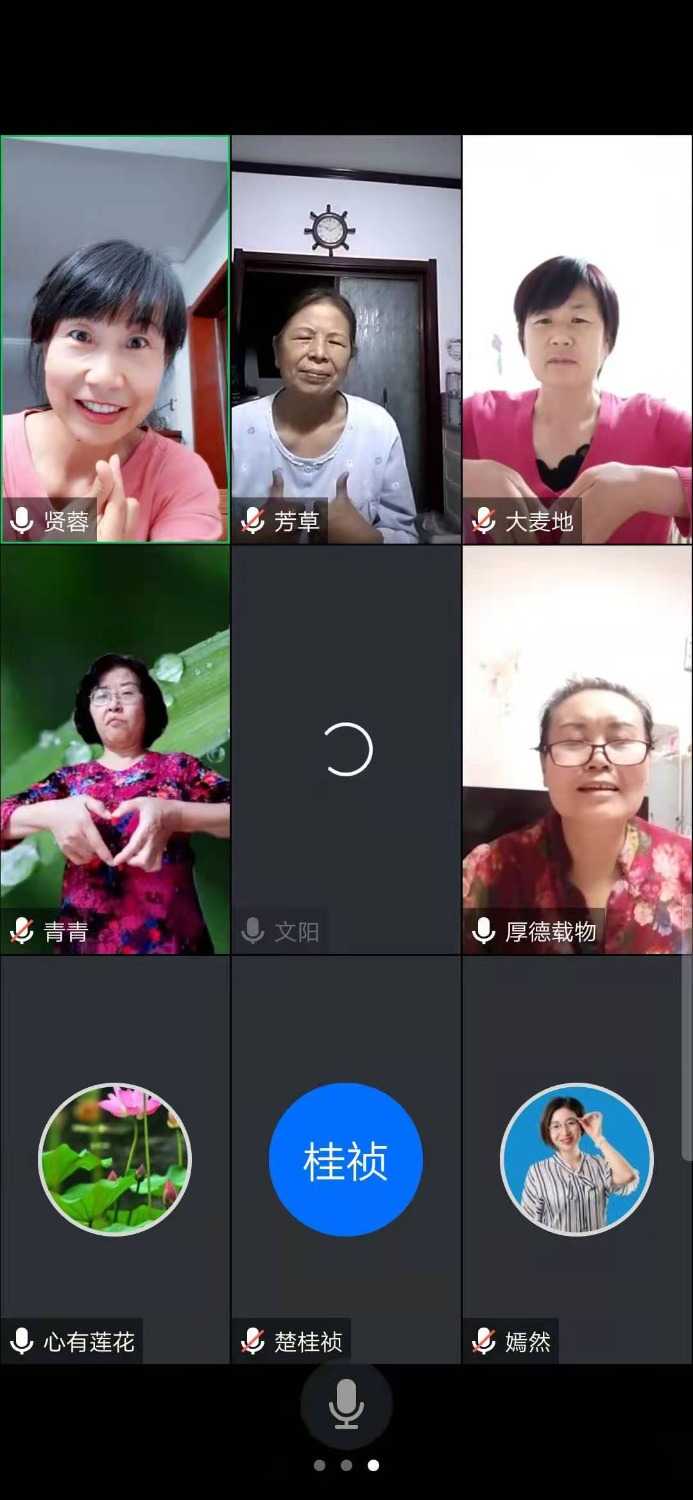Open 厚德载物's video tile
693x1500 pixels.
[x=577, y=750]
